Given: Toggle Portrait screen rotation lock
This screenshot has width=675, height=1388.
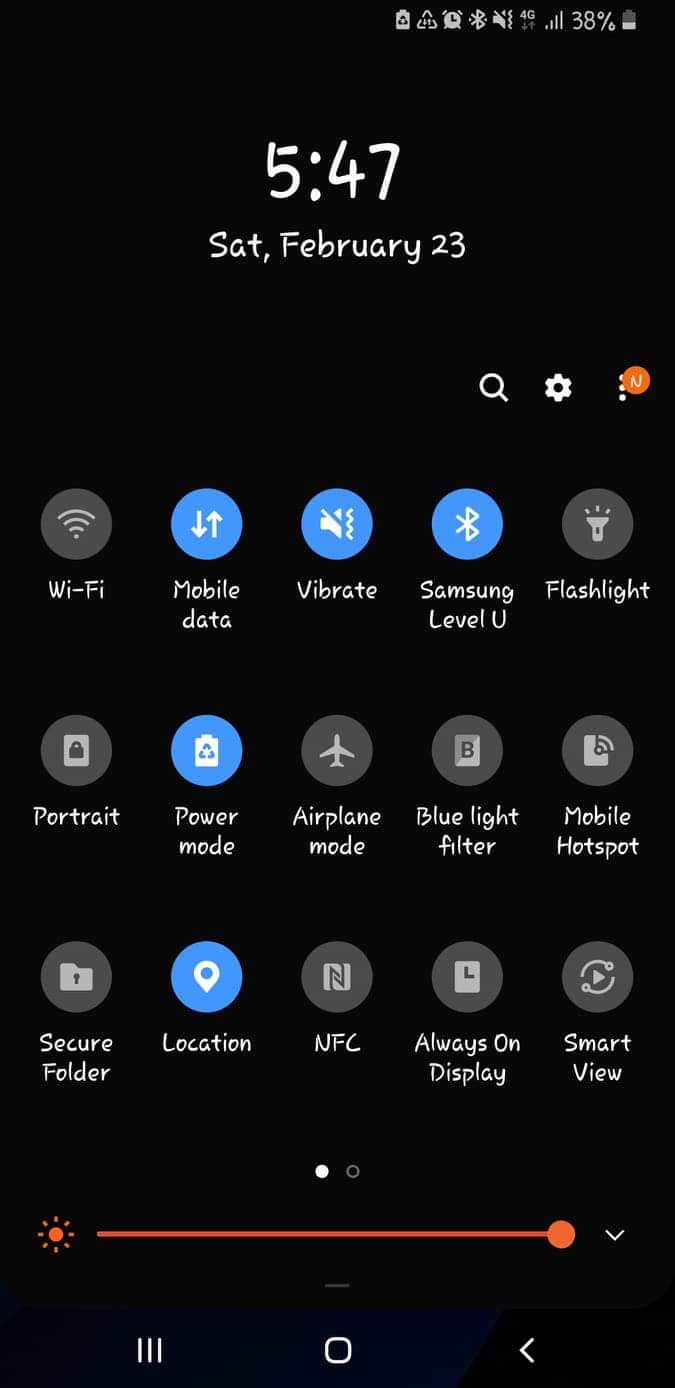Looking at the screenshot, I should coord(76,750).
